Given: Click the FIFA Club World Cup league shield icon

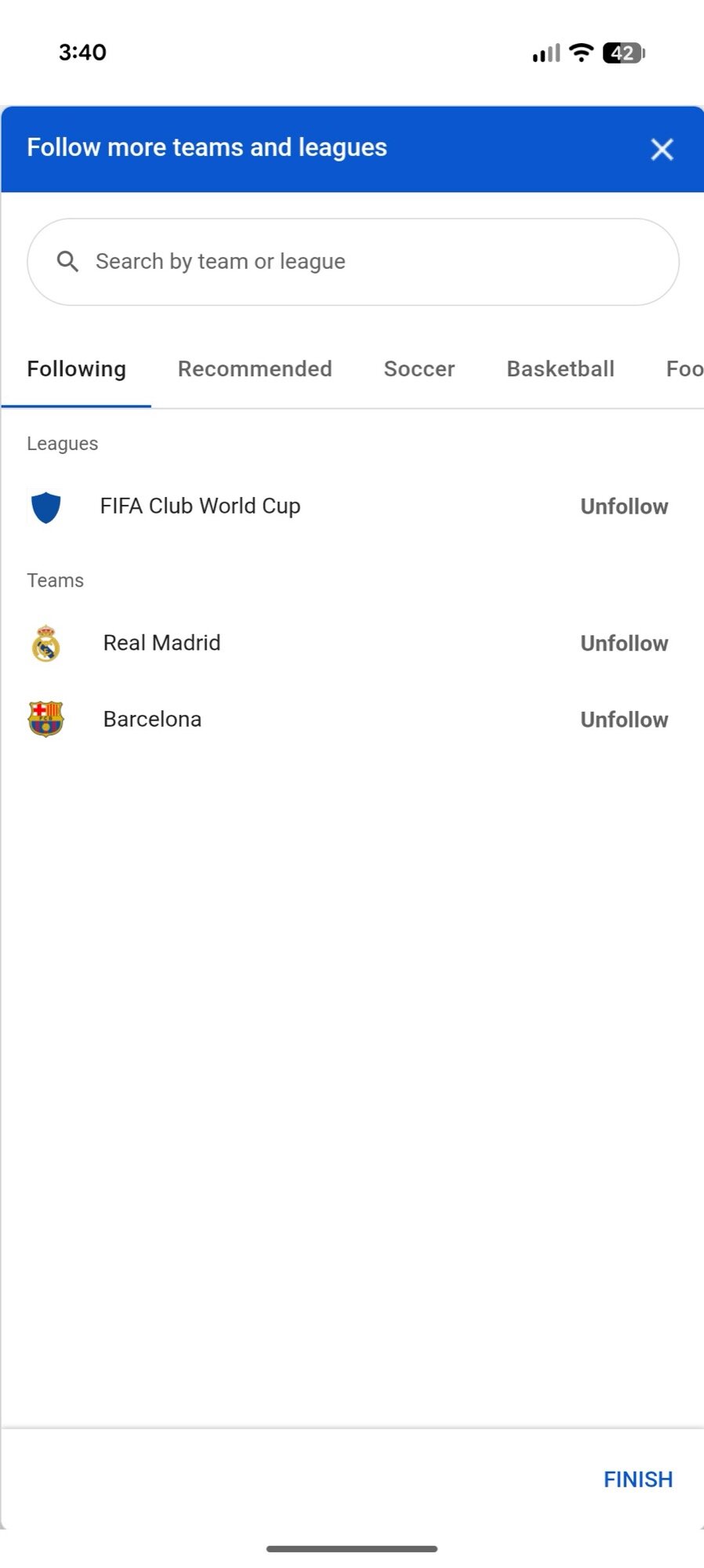Looking at the screenshot, I should (46, 506).
